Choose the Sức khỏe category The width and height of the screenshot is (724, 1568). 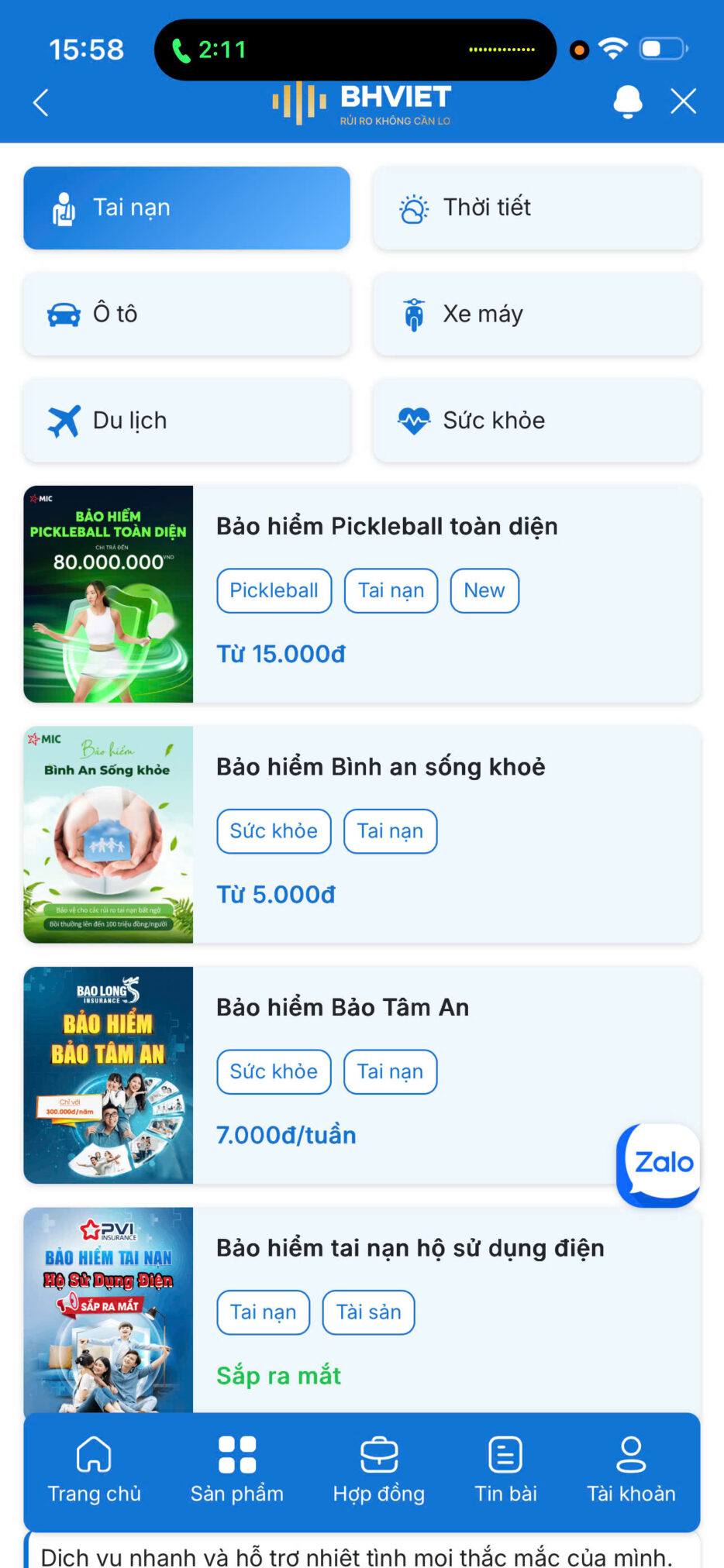(x=536, y=421)
